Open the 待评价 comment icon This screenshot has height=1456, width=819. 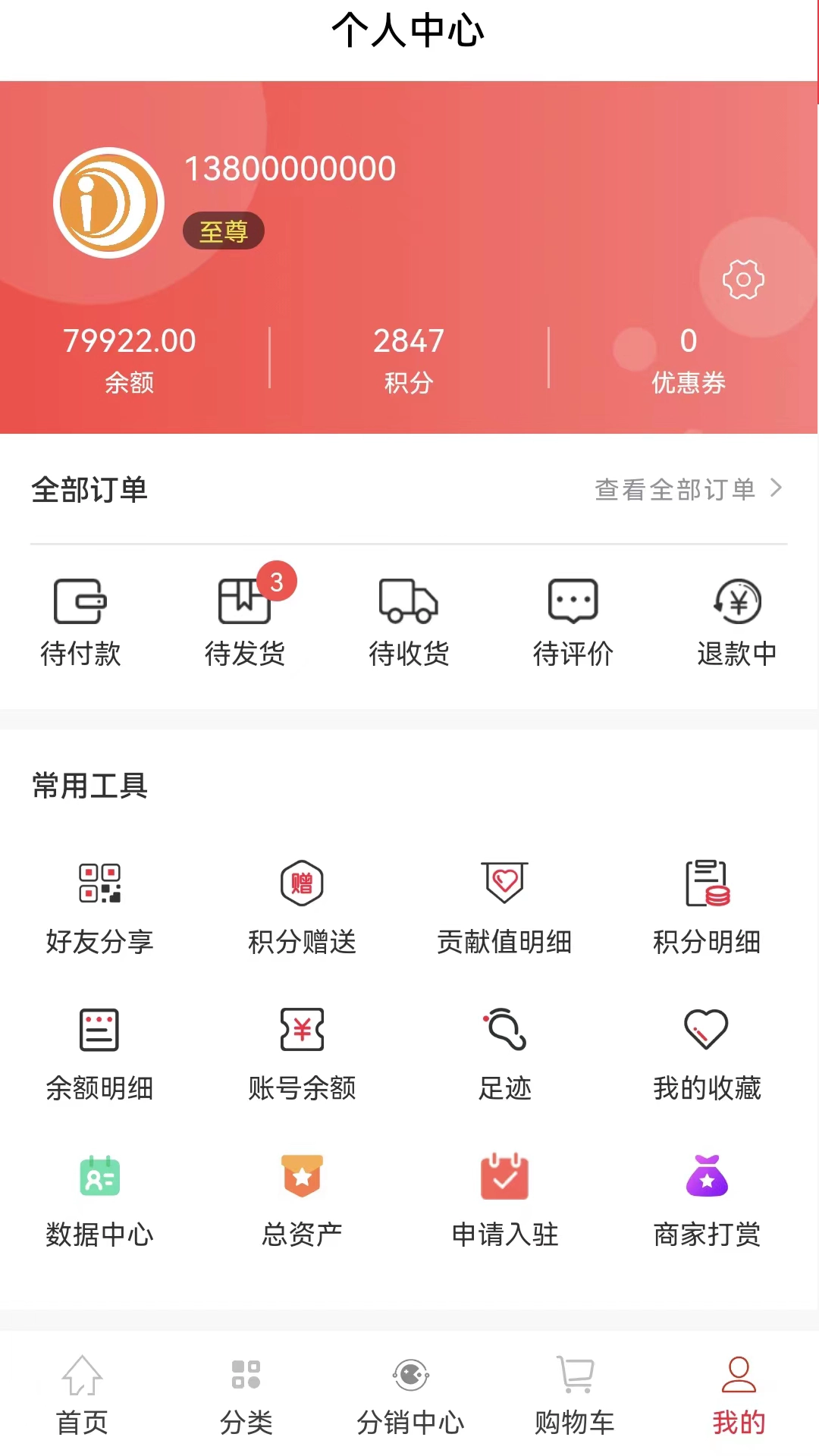click(573, 604)
